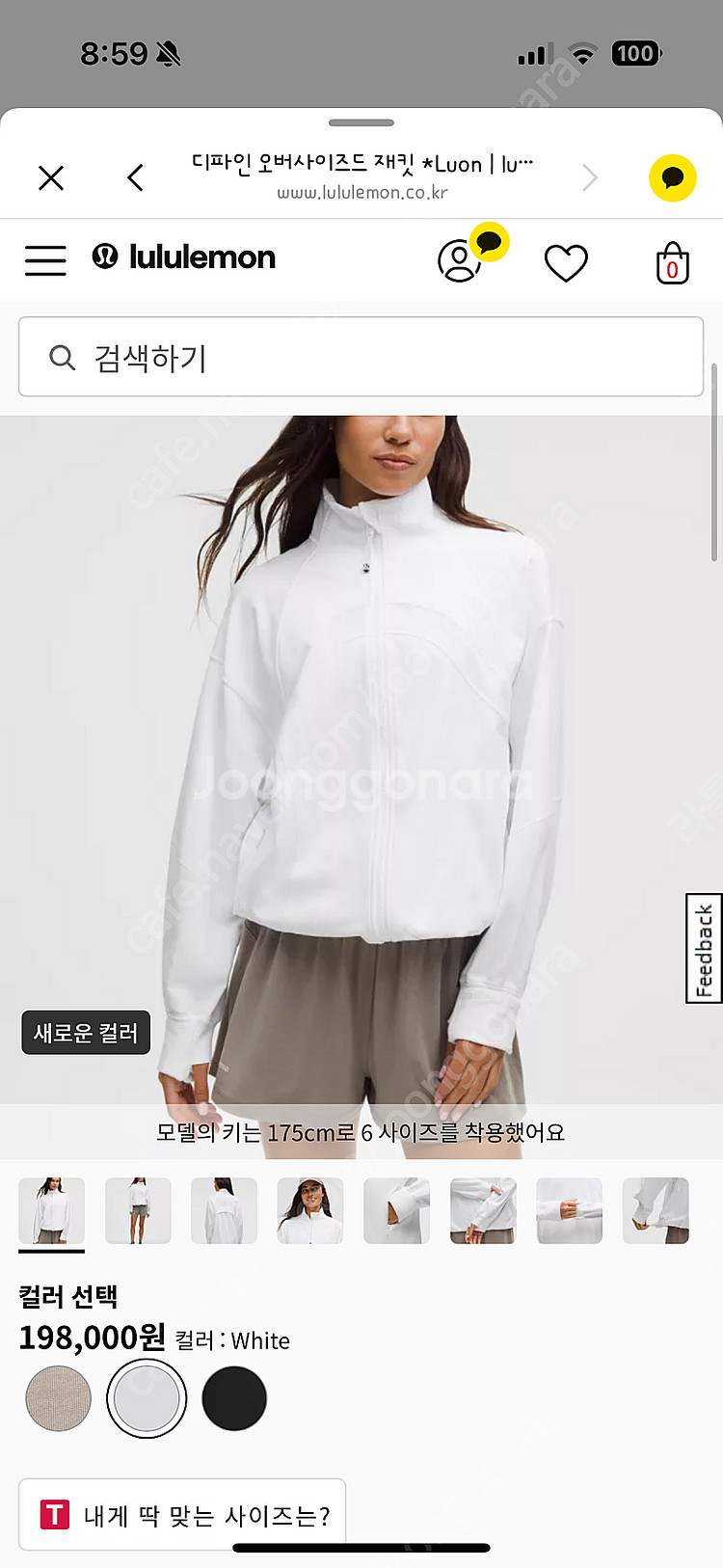Open the shopping bag
The width and height of the screenshot is (723, 1568).
(x=672, y=262)
